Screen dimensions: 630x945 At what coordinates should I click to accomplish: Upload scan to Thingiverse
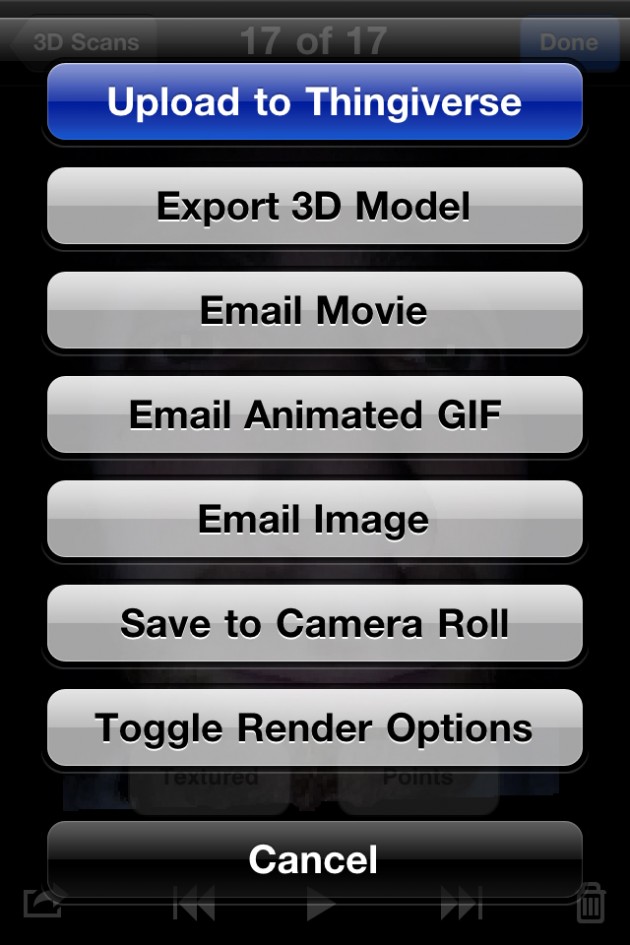click(x=314, y=102)
